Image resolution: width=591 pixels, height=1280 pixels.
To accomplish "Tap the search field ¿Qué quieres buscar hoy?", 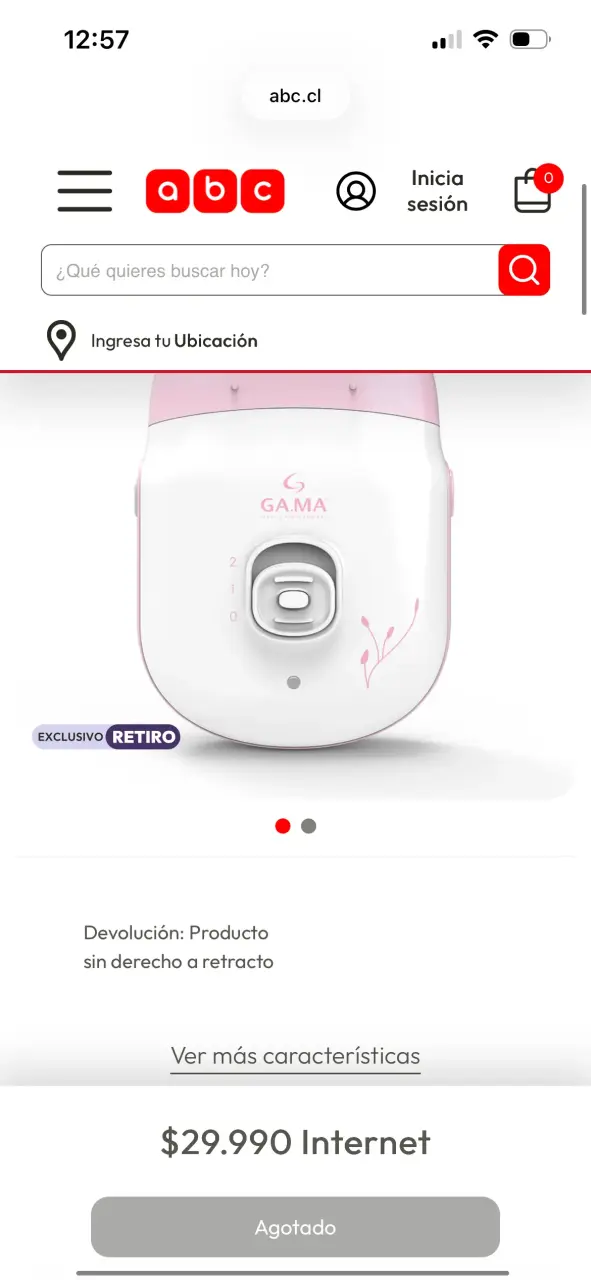I will click(270, 270).
